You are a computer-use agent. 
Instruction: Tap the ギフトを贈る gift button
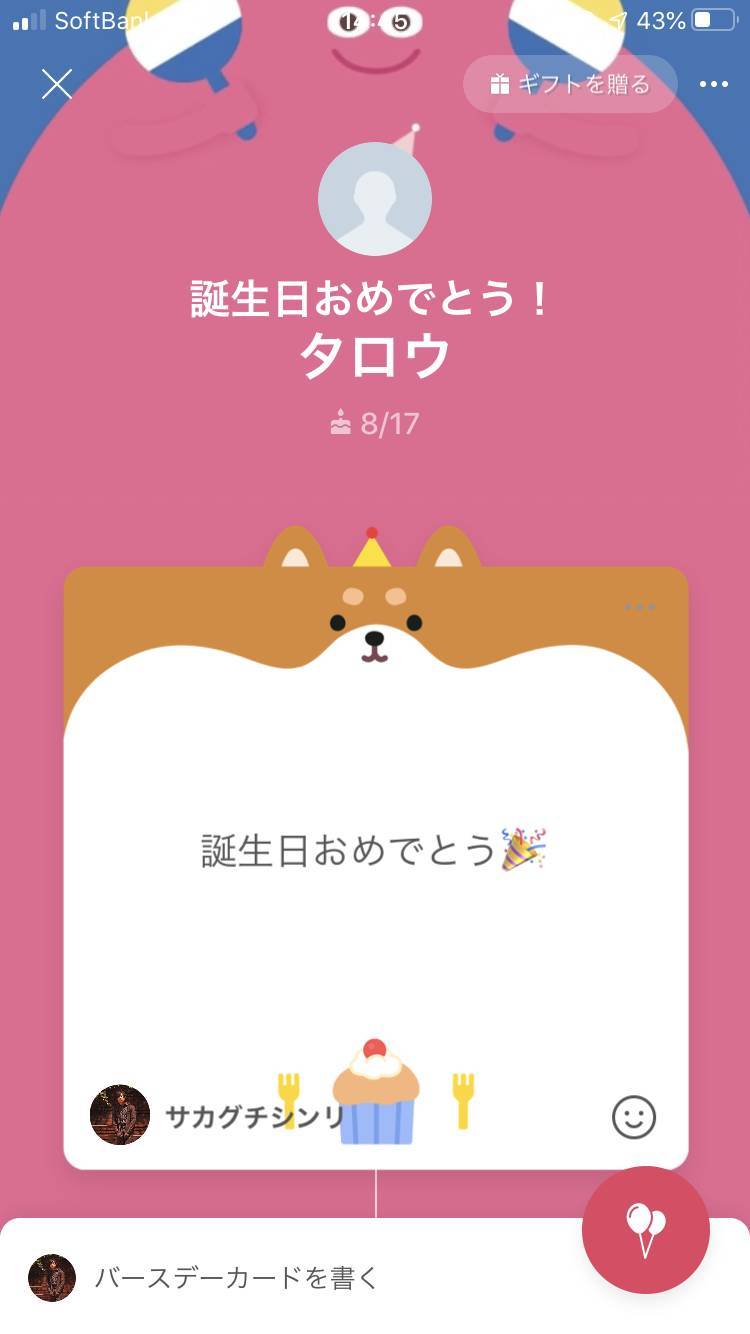click(x=570, y=84)
